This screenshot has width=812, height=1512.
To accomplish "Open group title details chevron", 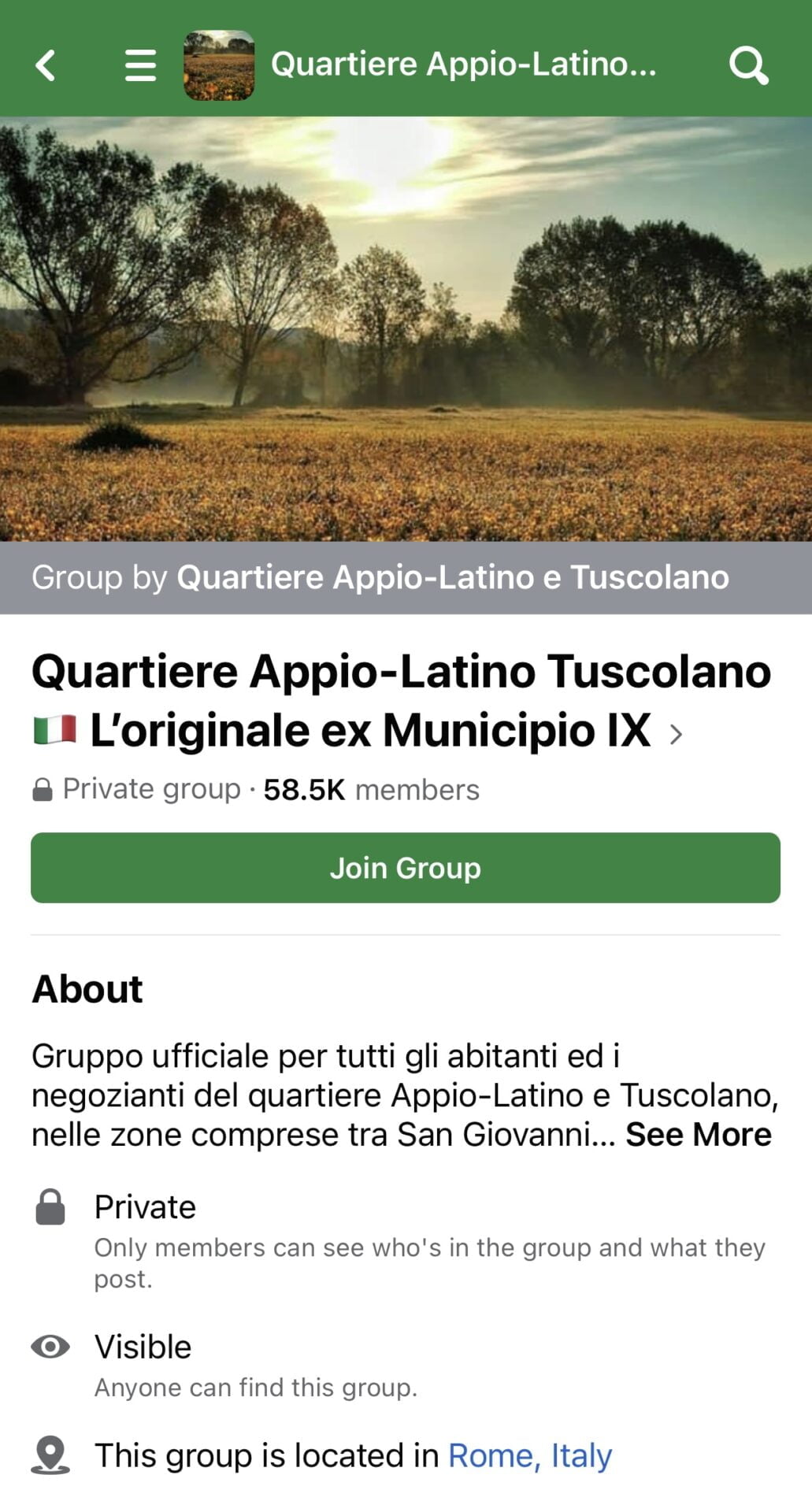I will point(676,735).
